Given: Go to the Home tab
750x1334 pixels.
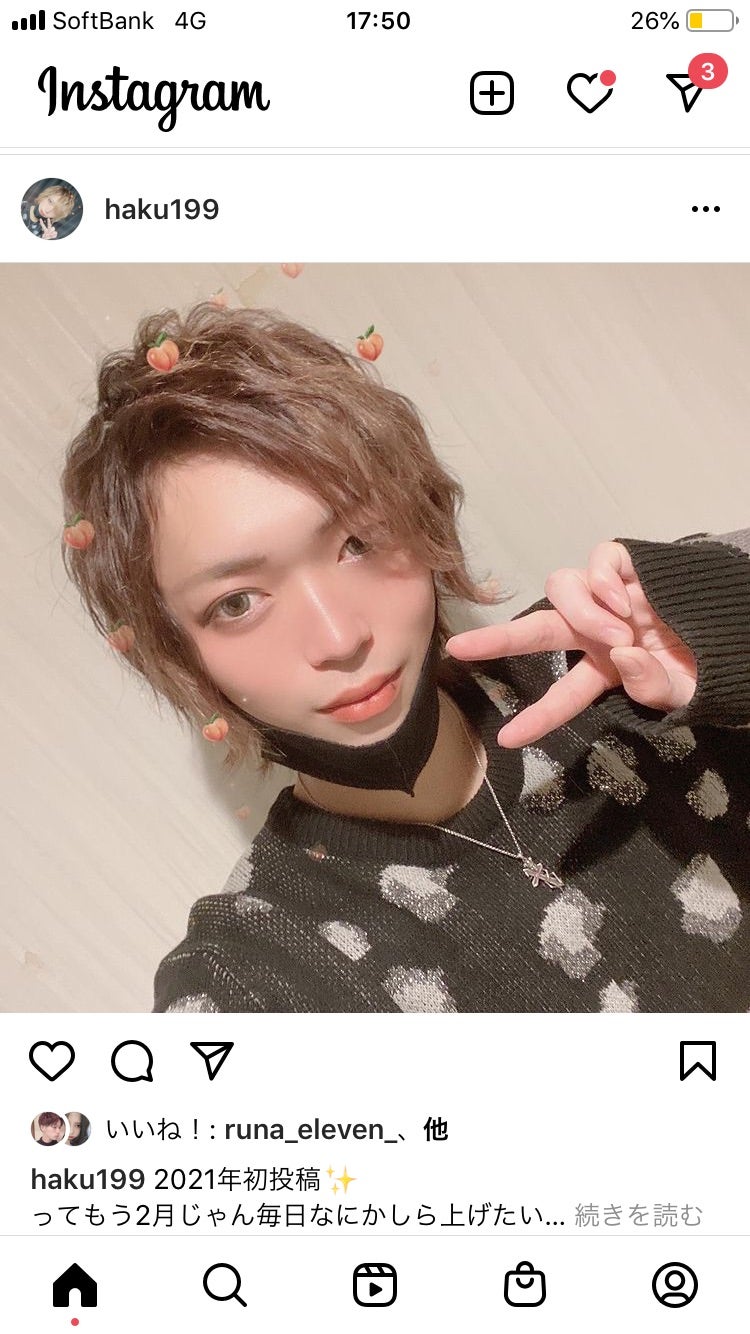Looking at the screenshot, I should pyautogui.click(x=75, y=1285).
